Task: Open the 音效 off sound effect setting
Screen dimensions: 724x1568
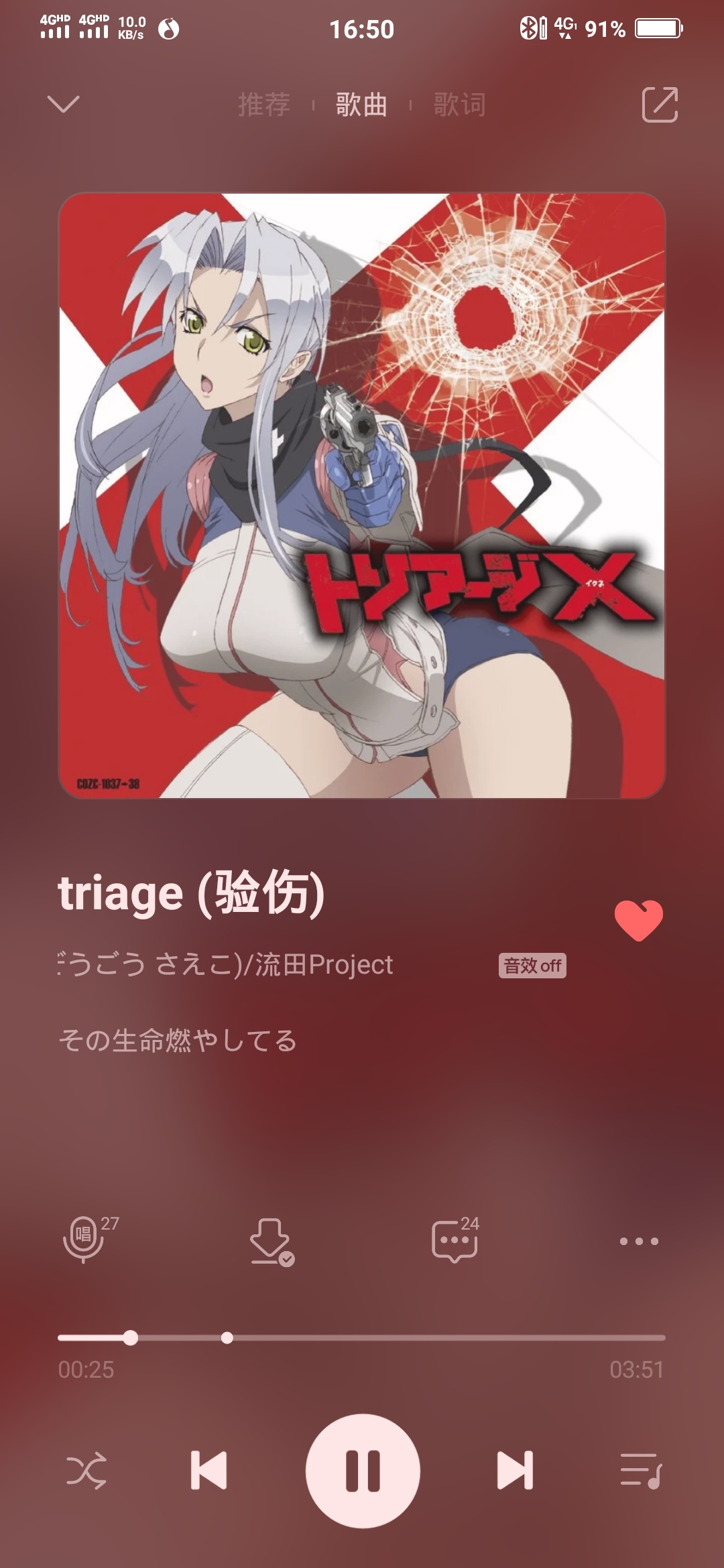Action: pos(532,966)
